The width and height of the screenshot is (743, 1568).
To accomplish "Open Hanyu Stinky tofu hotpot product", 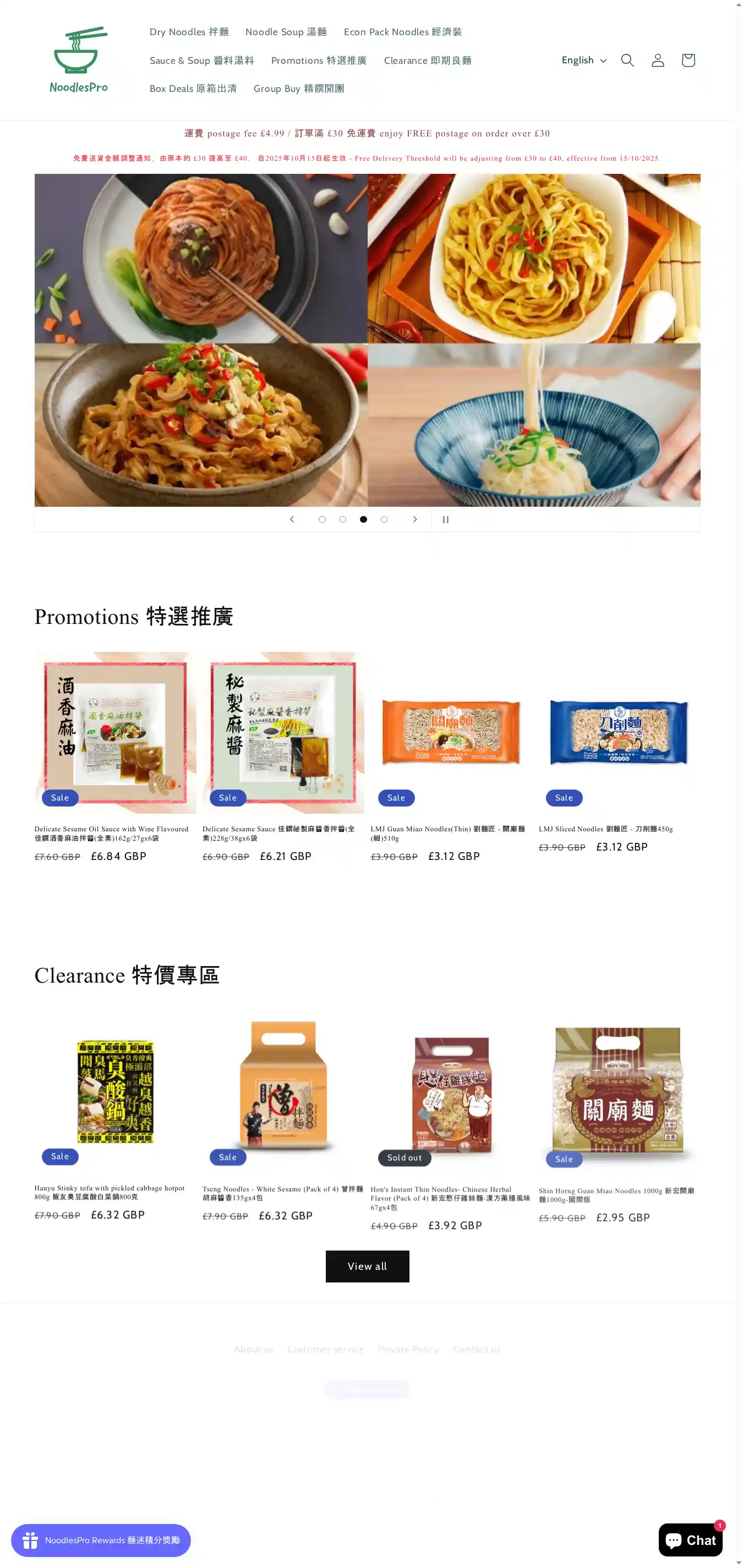I will pos(110,1192).
